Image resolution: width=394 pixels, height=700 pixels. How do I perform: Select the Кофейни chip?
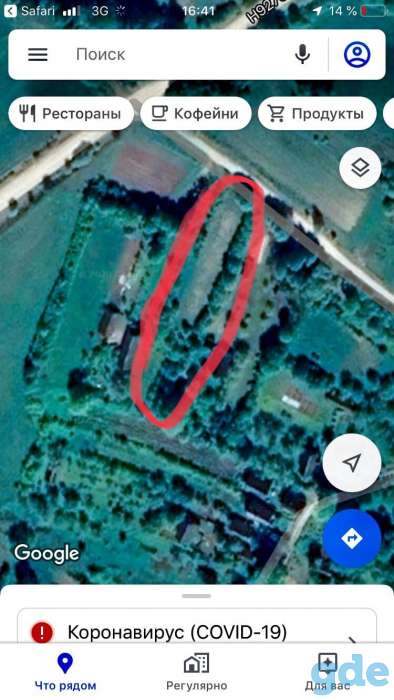196,113
